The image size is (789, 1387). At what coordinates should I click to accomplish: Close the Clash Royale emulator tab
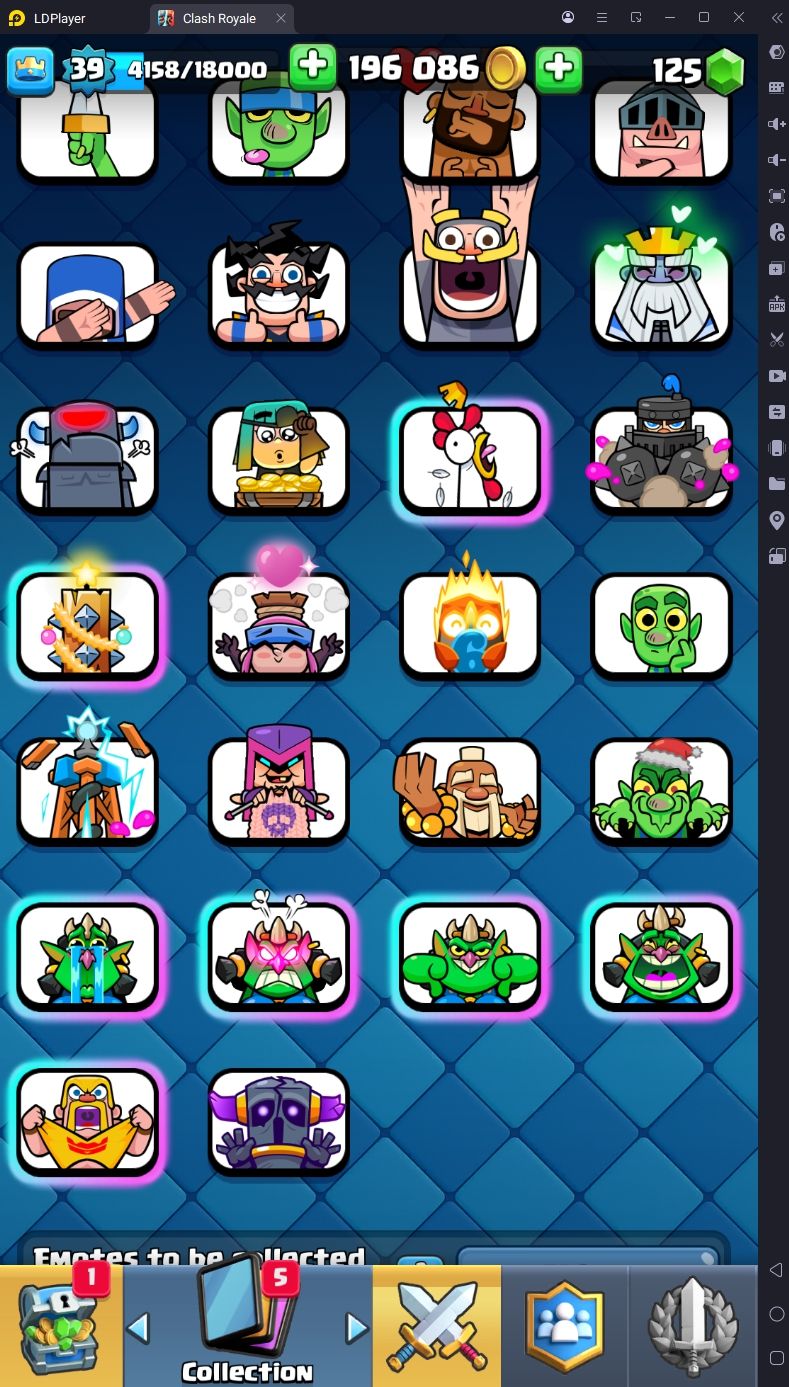(x=281, y=18)
